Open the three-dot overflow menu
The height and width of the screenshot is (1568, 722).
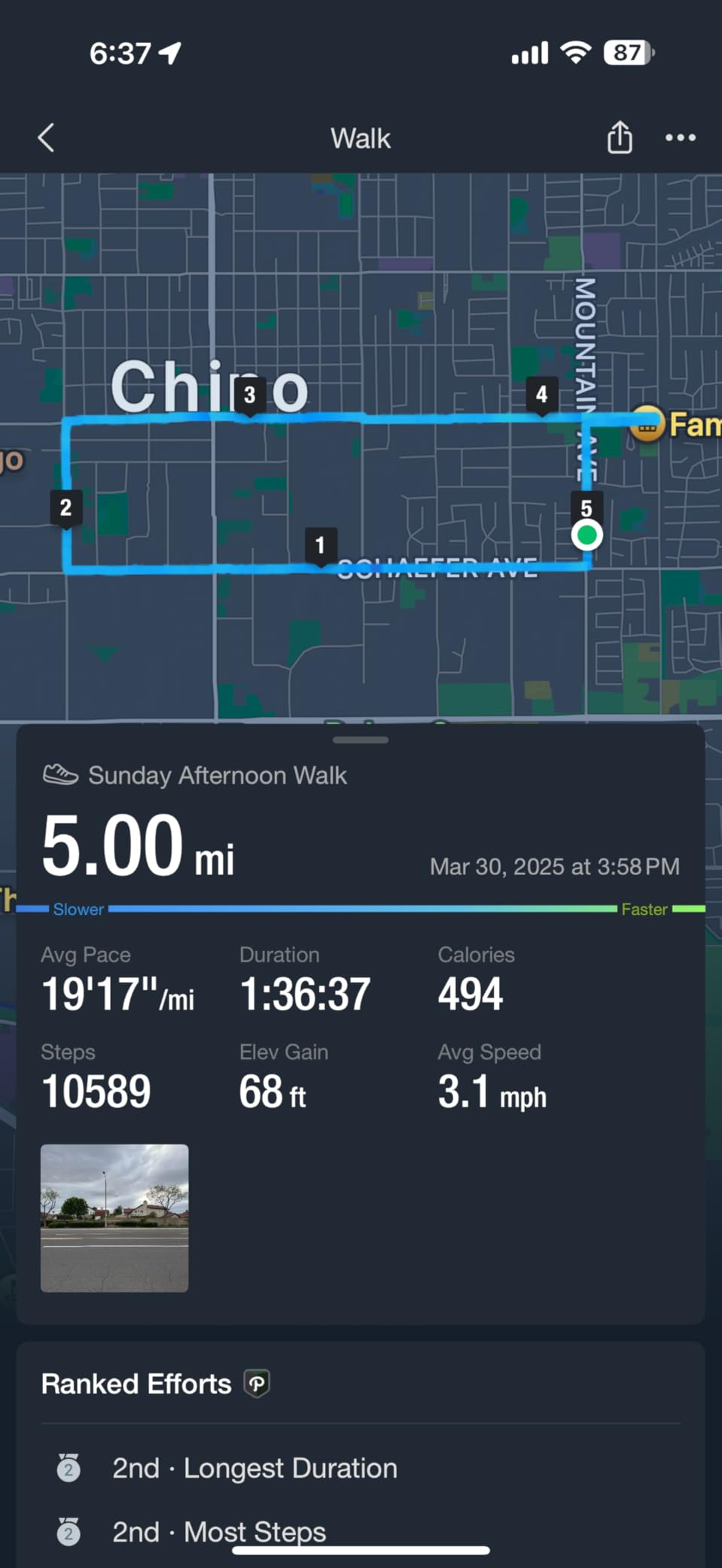coord(680,138)
